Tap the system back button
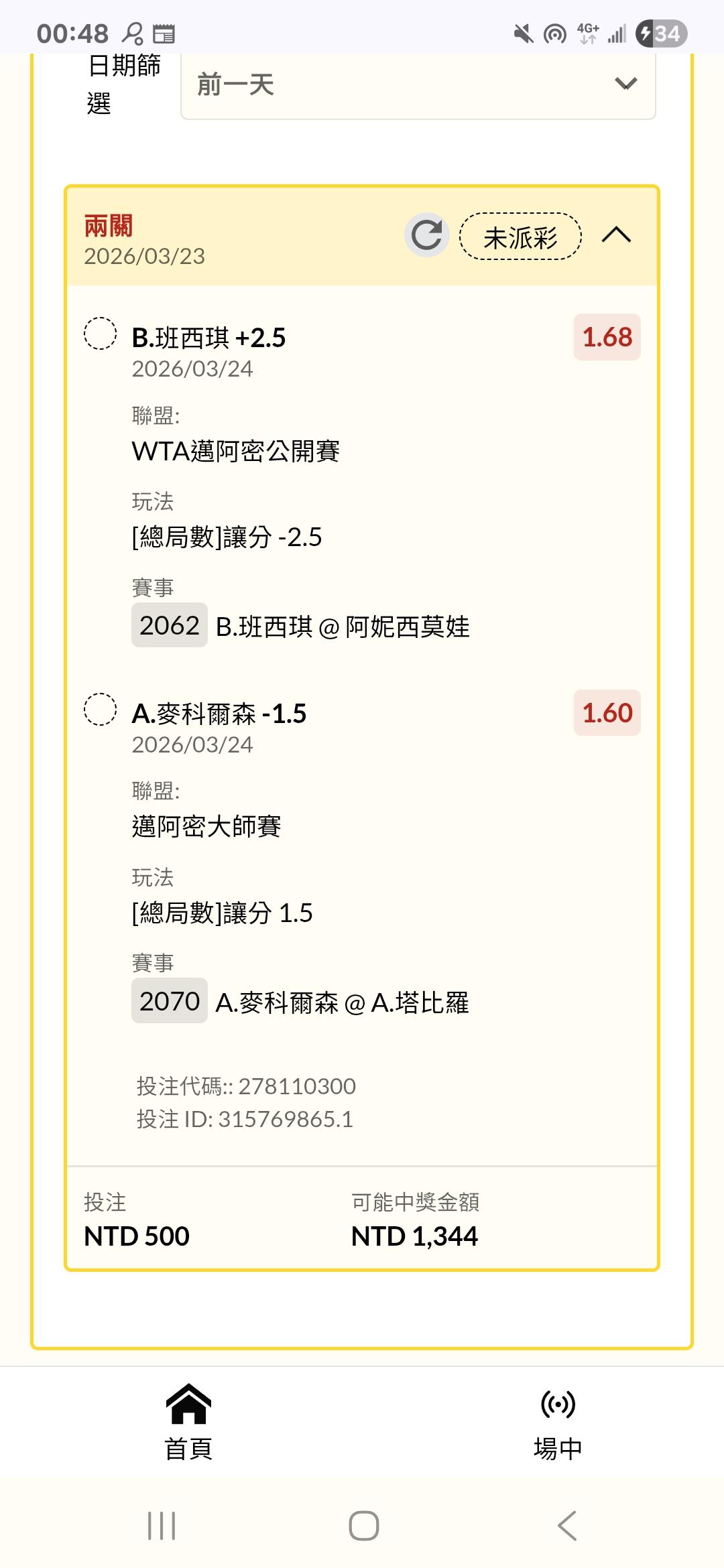 point(566,1526)
